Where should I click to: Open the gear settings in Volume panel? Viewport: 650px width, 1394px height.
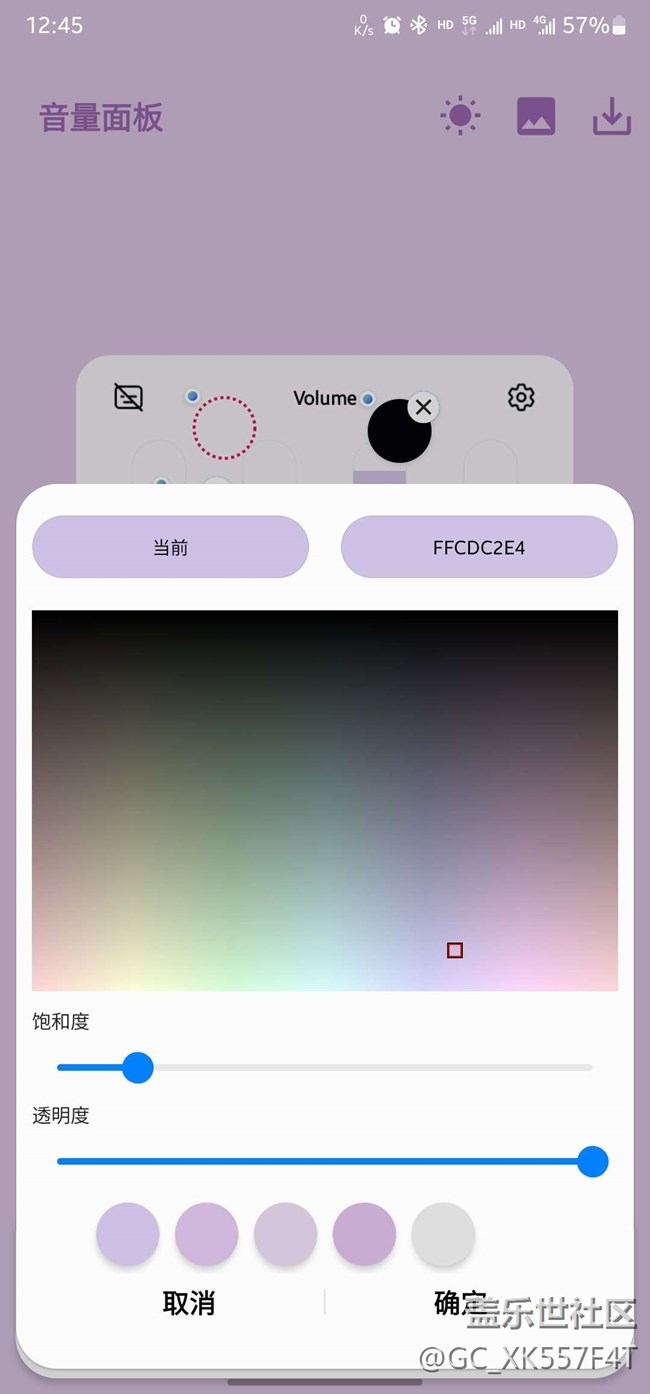(x=521, y=398)
